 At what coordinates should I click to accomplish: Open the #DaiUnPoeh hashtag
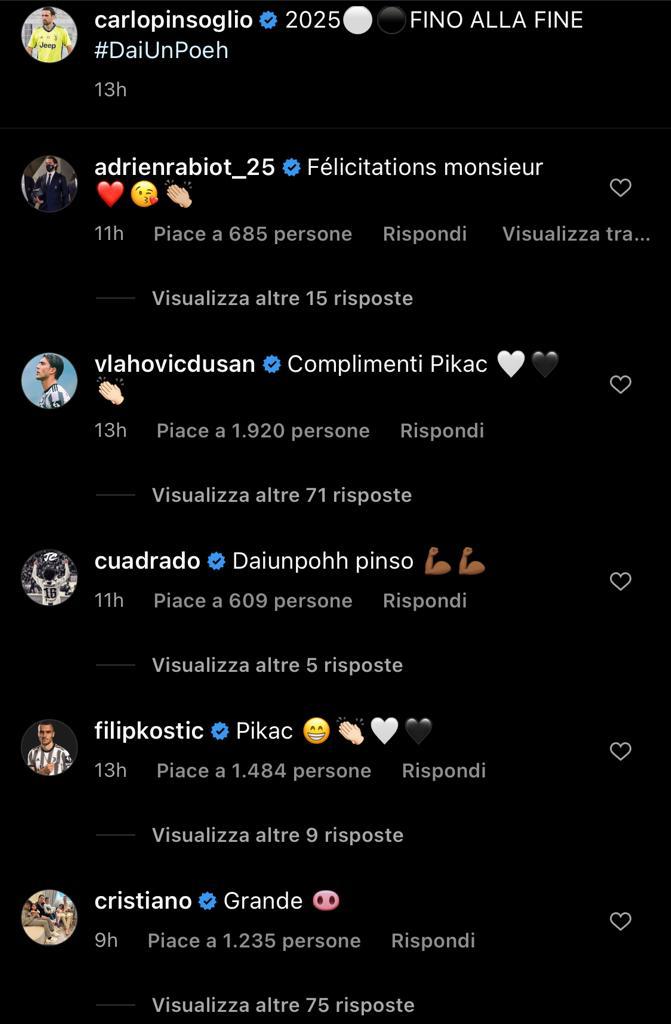point(161,50)
